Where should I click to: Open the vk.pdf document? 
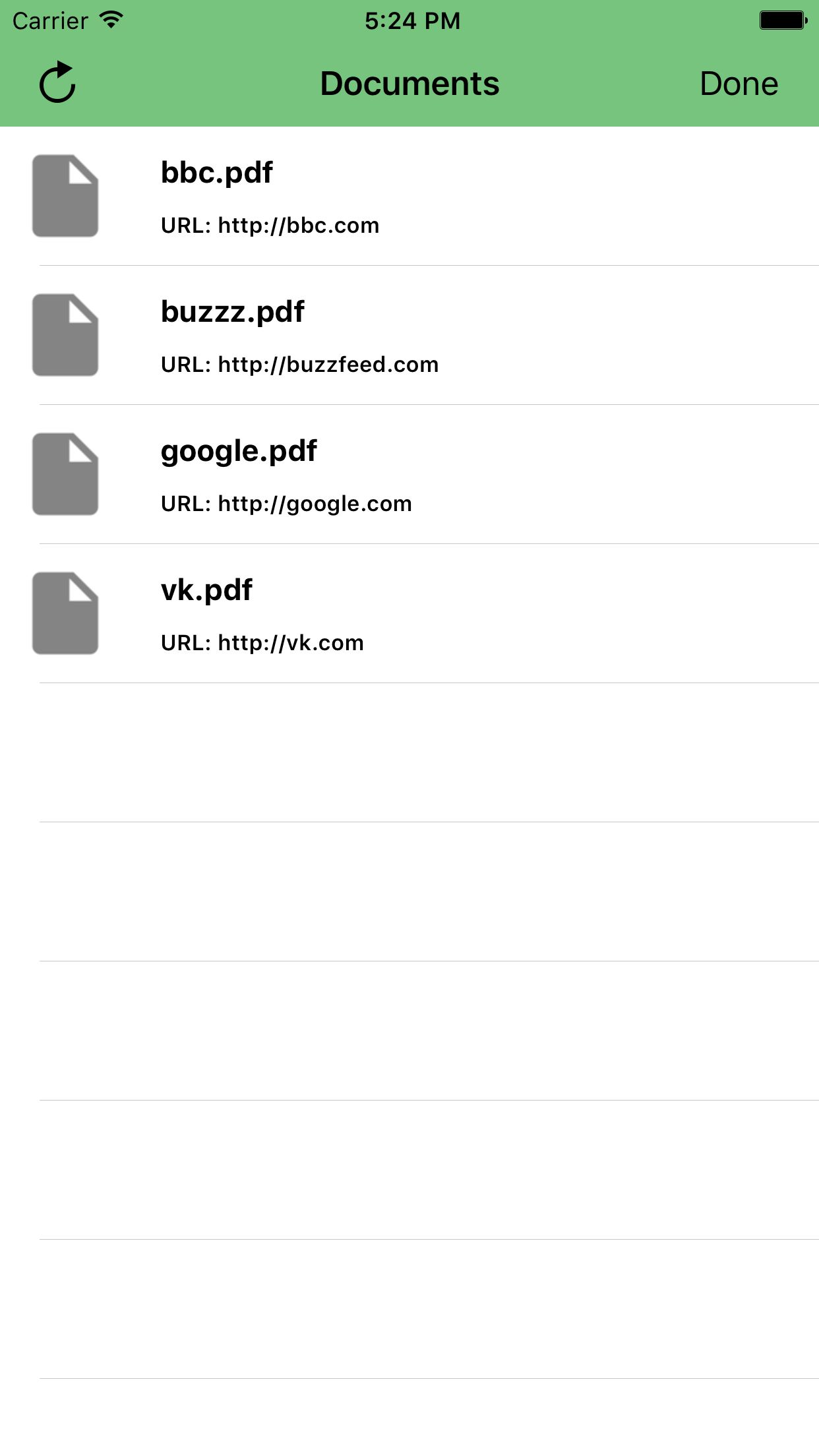coord(409,613)
